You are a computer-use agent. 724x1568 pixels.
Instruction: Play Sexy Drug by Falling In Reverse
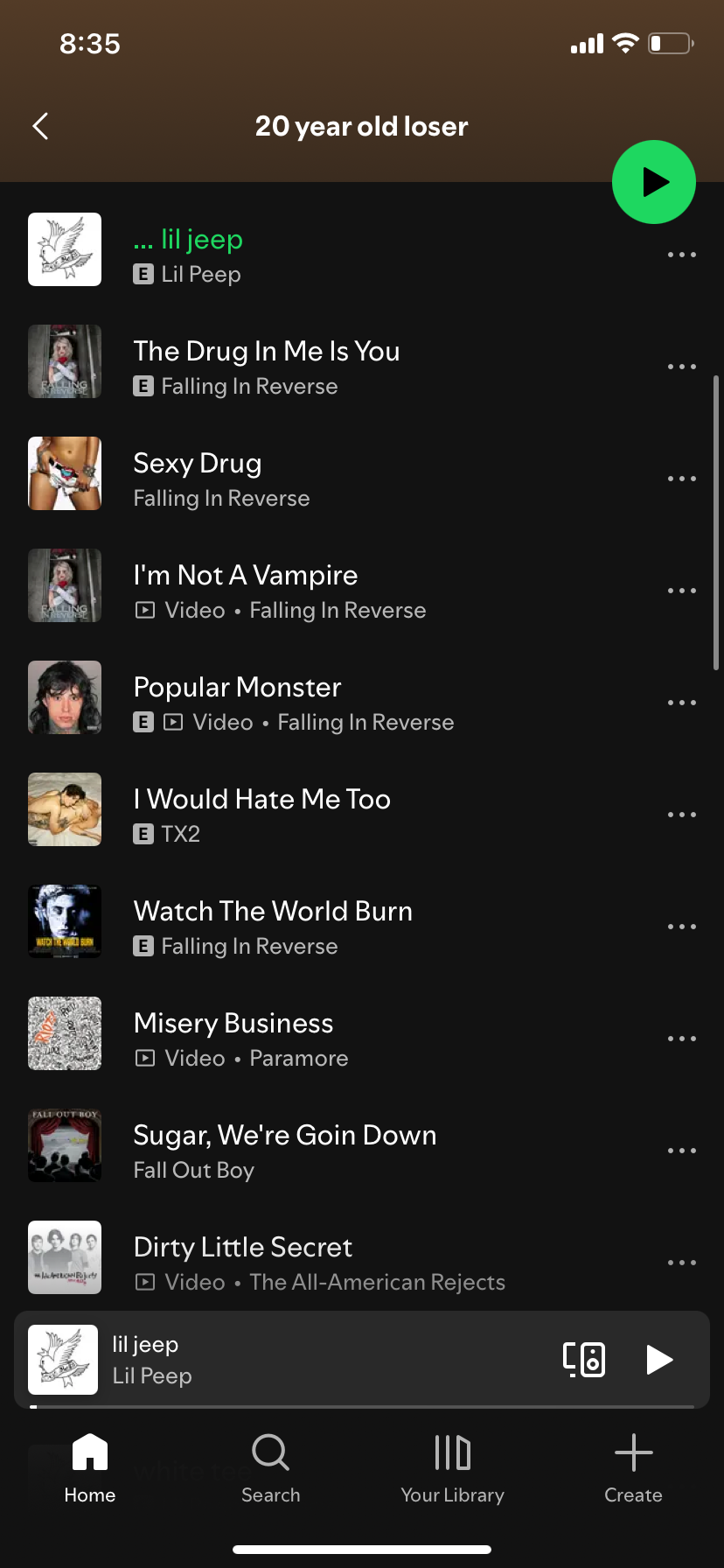[x=198, y=464]
